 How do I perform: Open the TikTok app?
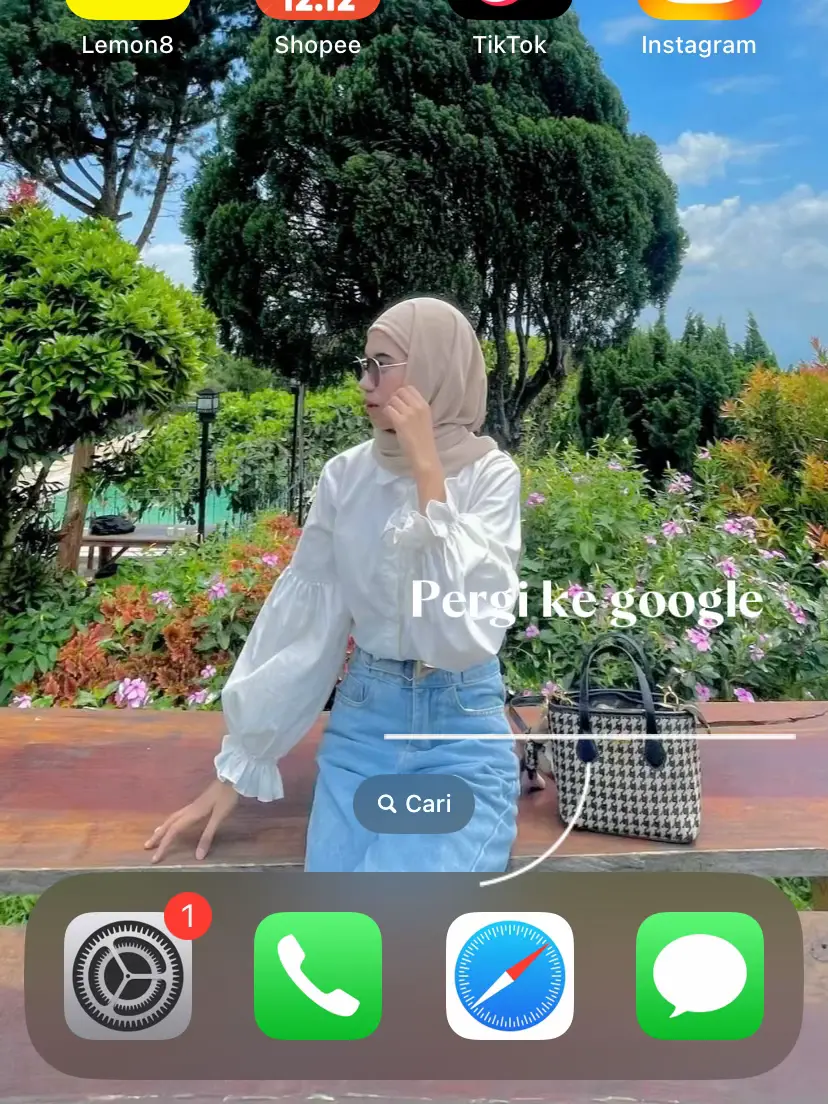click(509, 12)
